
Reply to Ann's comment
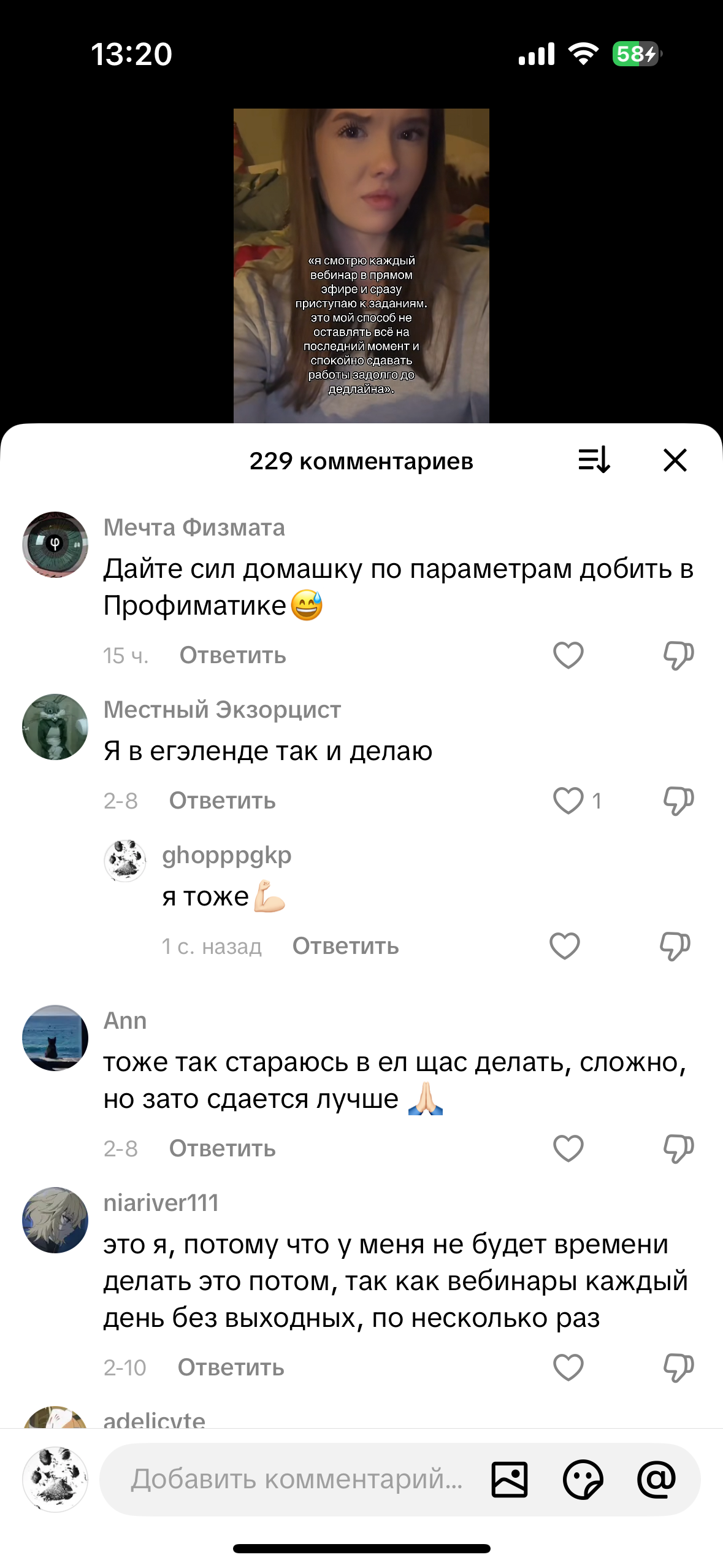tap(222, 1148)
